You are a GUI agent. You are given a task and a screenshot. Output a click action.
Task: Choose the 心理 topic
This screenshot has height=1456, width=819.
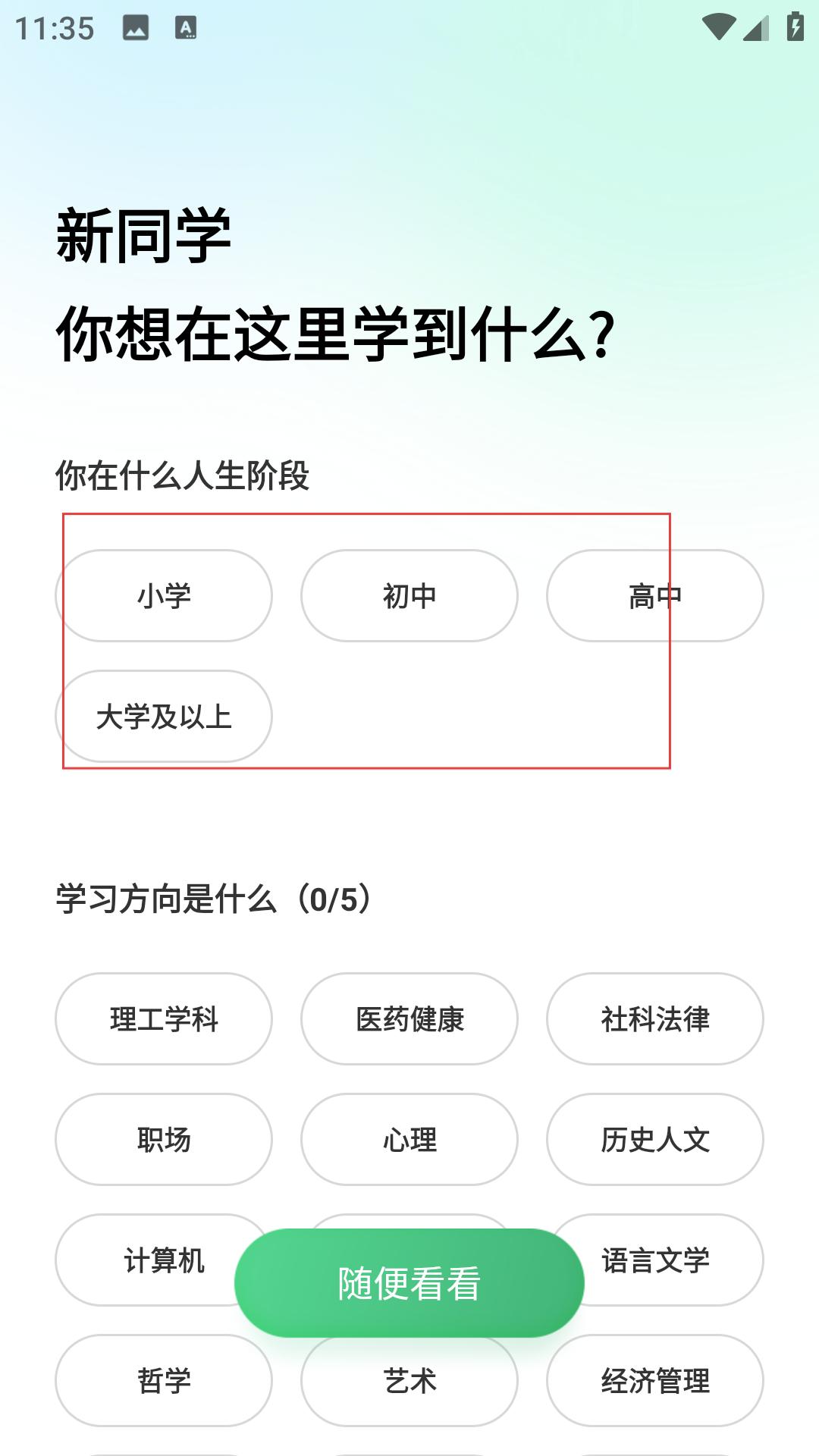click(409, 1139)
